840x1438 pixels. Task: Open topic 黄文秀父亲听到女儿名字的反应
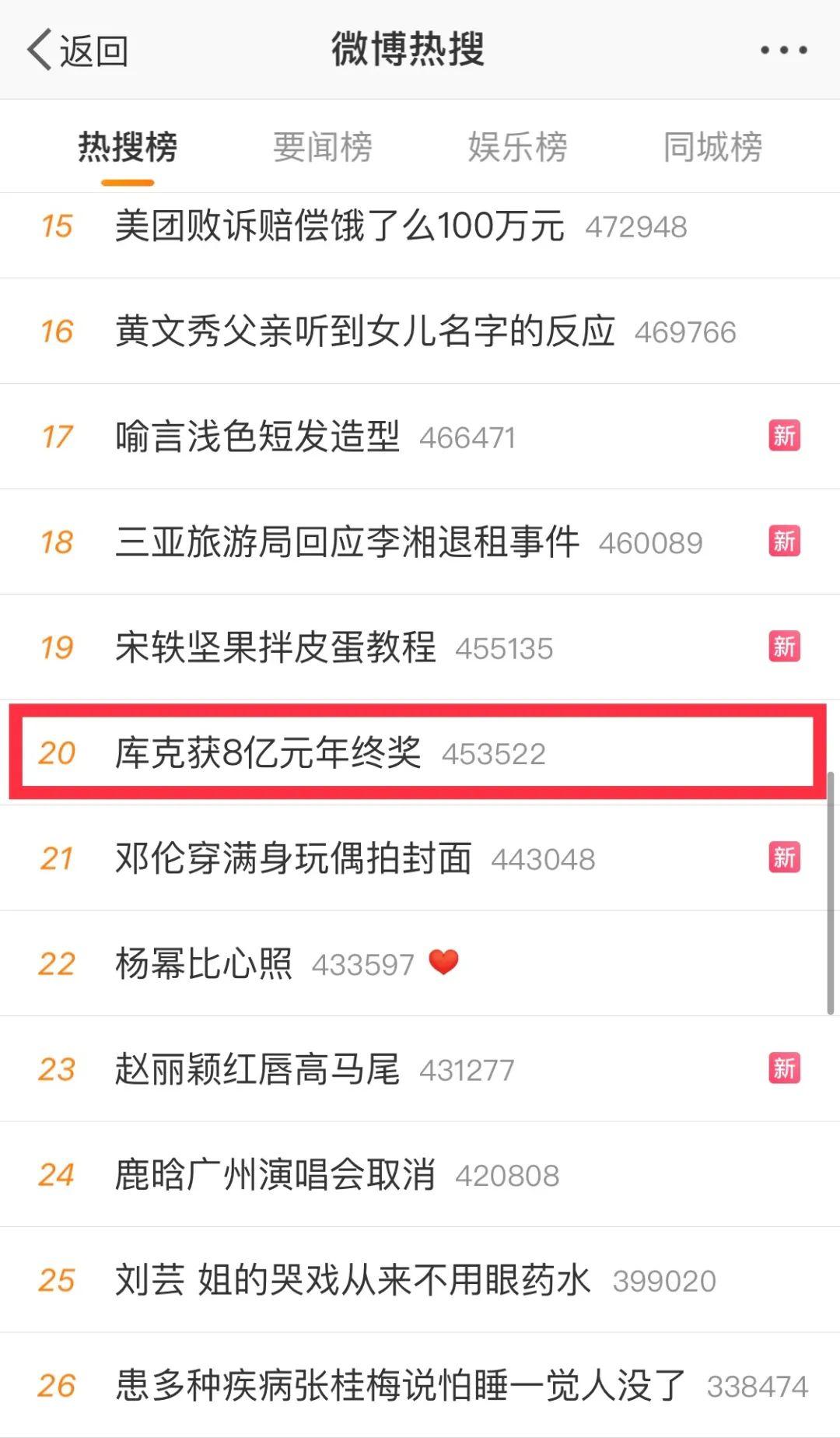[x=366, y=331]
